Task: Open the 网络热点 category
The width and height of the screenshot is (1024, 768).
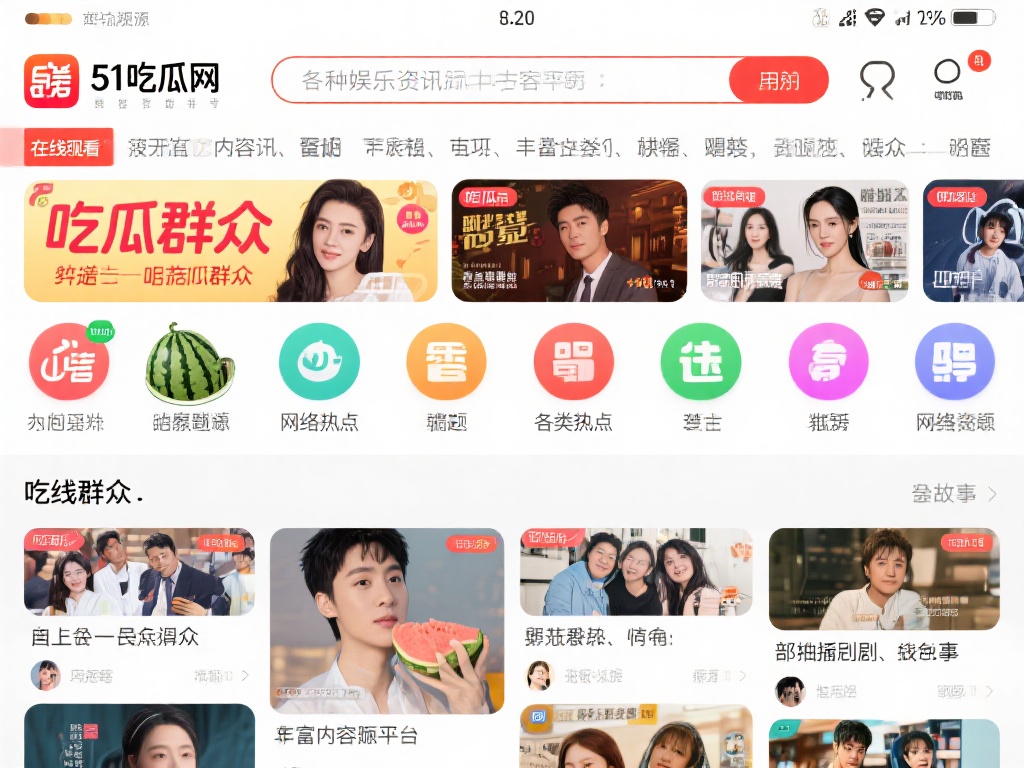Action: (319, 364)
